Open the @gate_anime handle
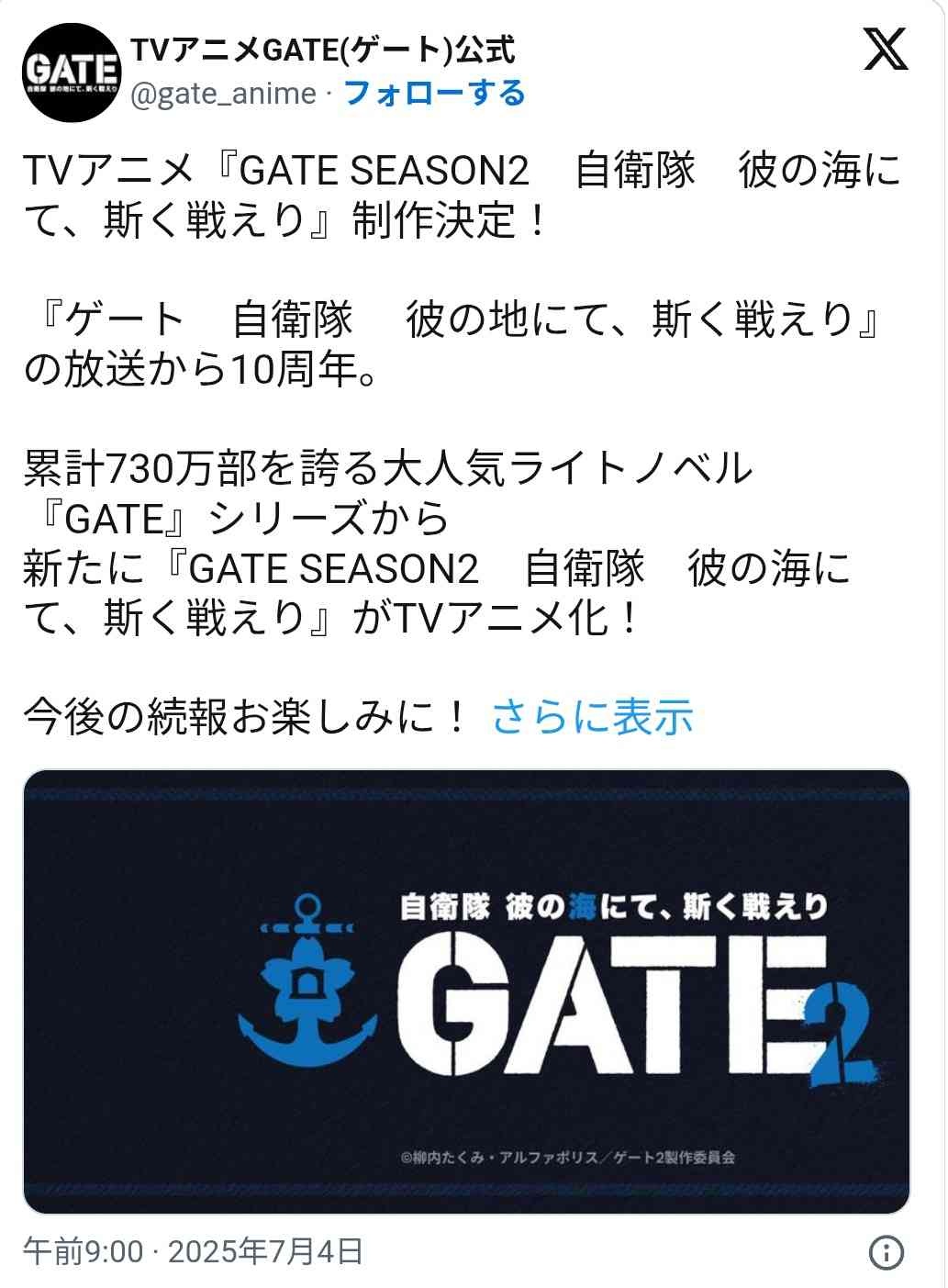Screen dimensions: 948x1288 [223, 94]
